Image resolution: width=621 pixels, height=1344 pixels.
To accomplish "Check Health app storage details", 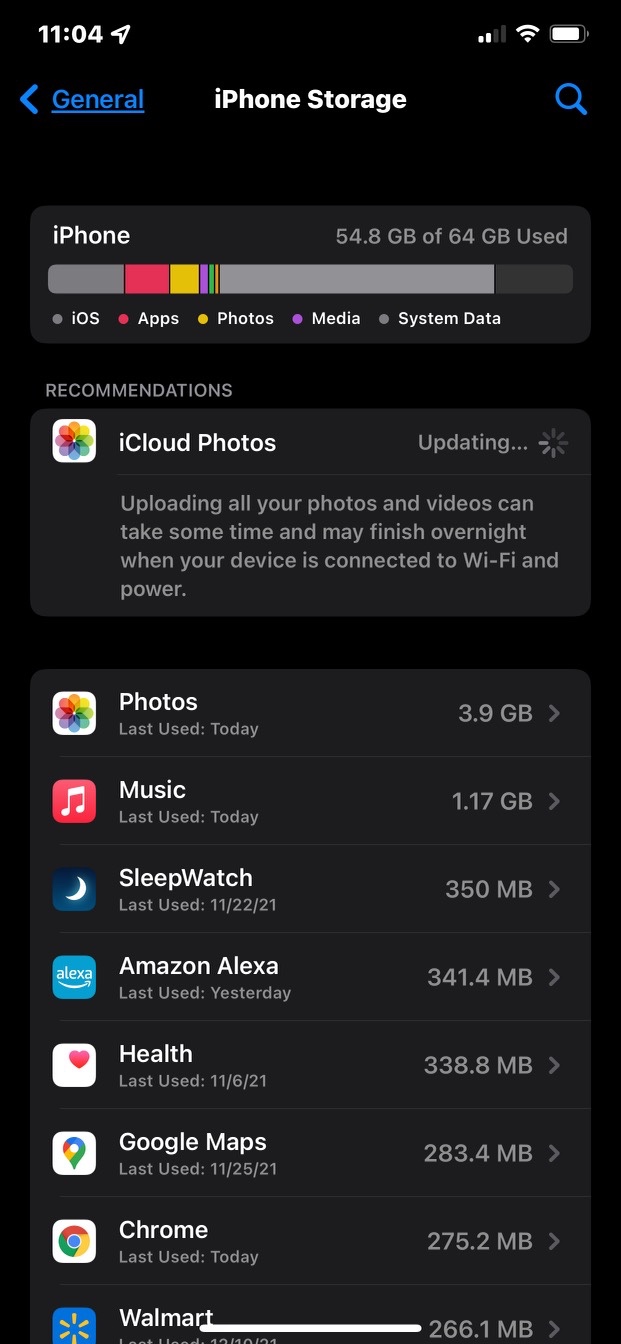I will [x=310, y=1065].
